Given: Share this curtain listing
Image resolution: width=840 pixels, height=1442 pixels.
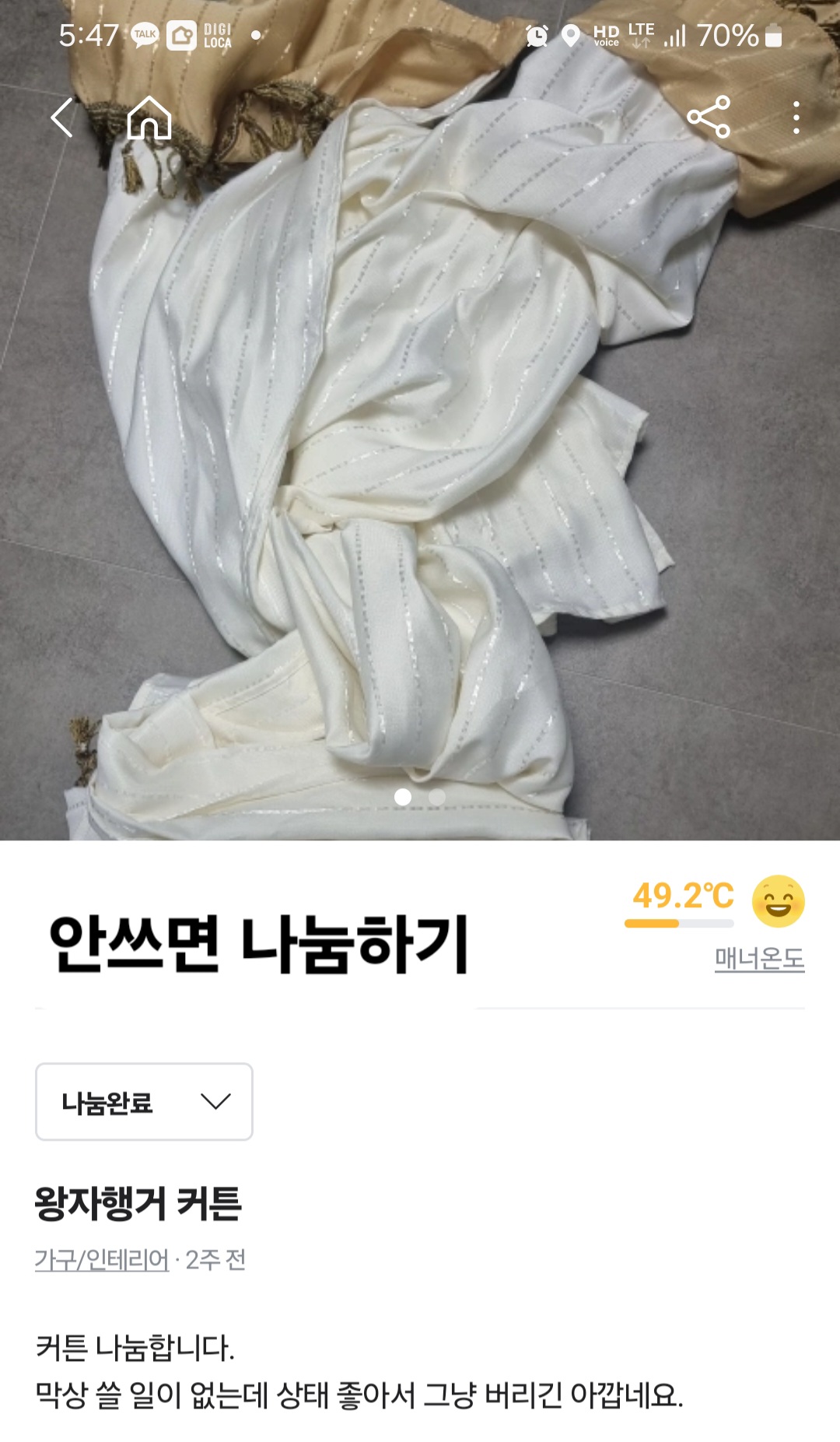Looking at the screenshot, I should [x=709, y=118].
